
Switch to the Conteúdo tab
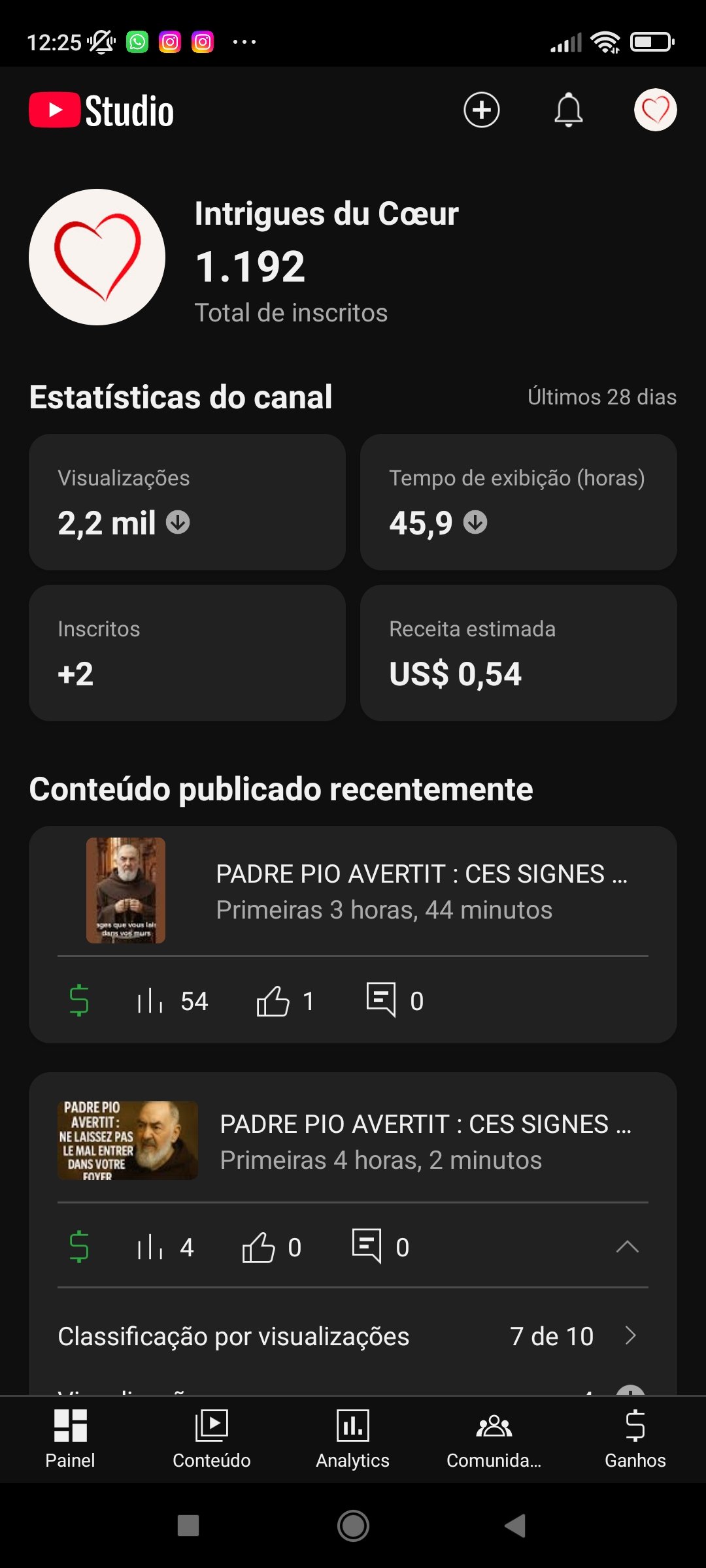pos(211,1439)
